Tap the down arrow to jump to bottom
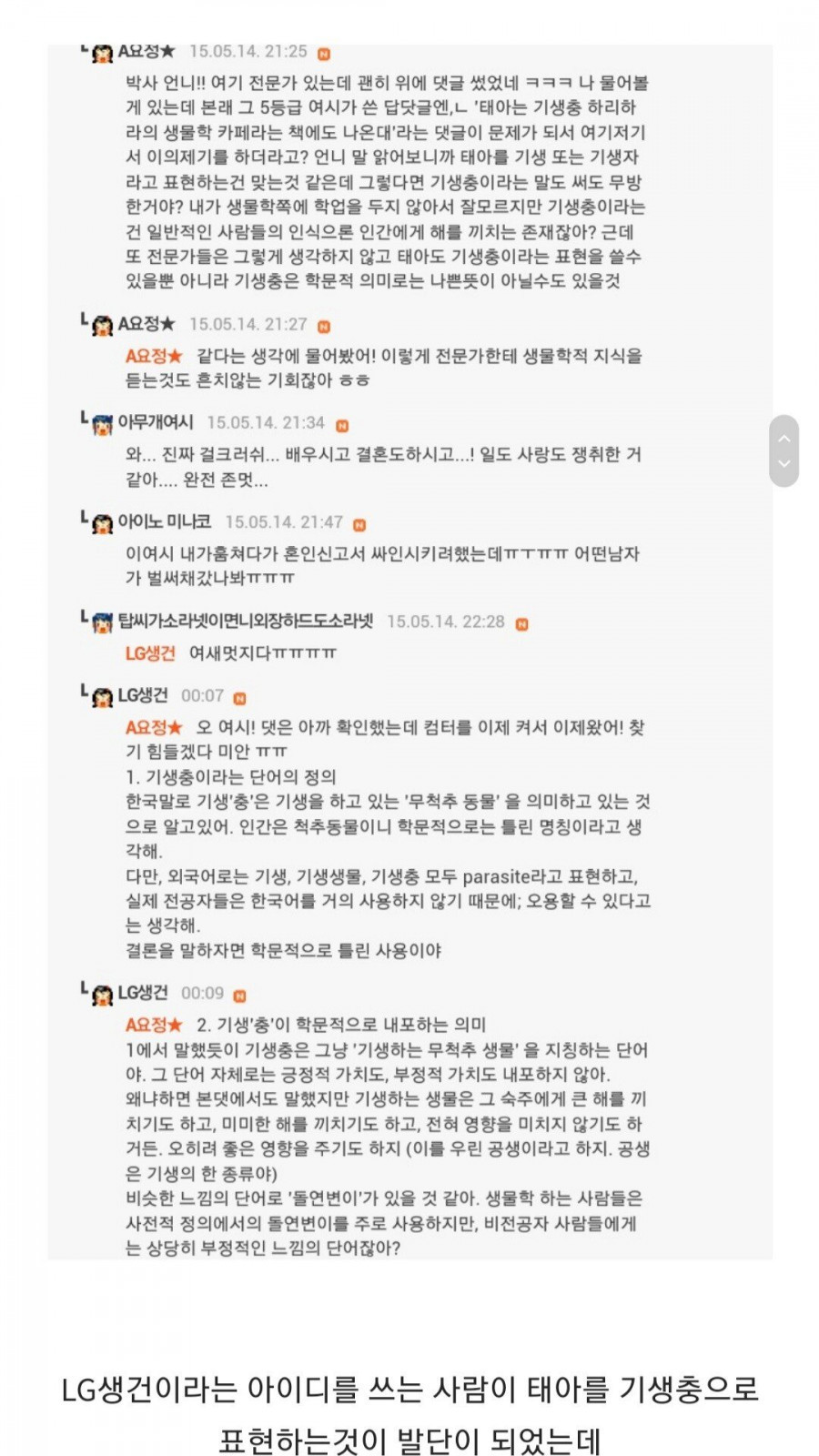The width and height of the screenshot is (819, 1456). point(784,464)
